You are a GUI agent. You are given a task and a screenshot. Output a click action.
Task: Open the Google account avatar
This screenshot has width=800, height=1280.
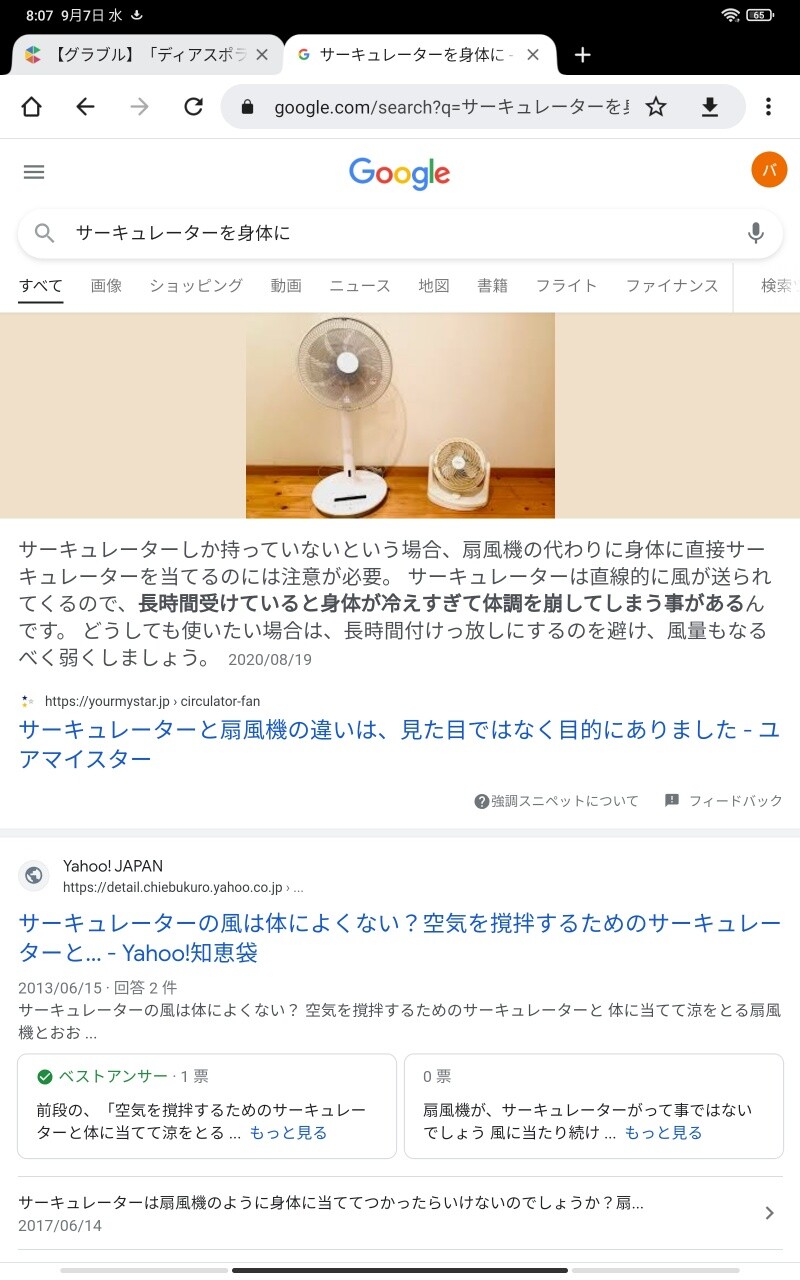click(769, 170)
